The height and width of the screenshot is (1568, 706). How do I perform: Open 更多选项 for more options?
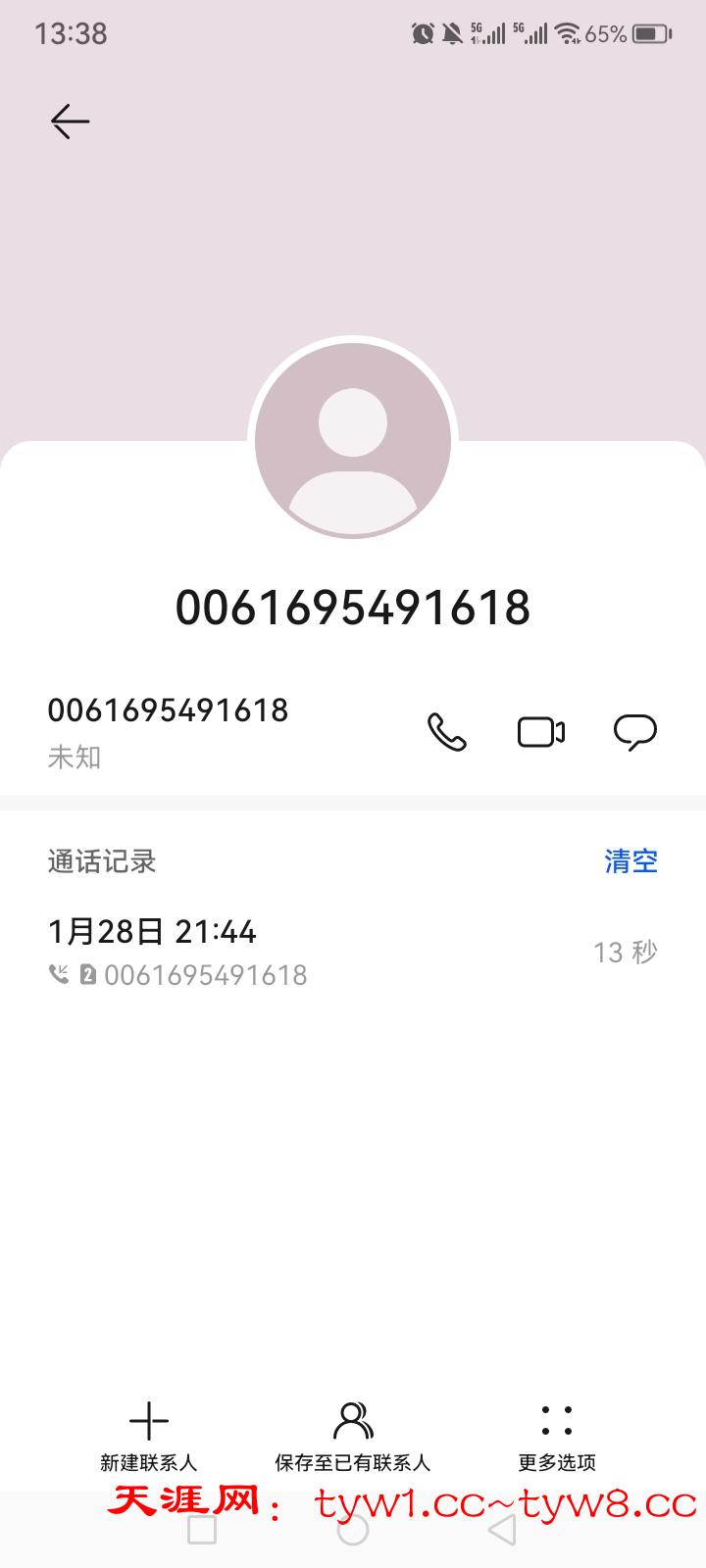pyautogui.click(x=557, y=1435)
